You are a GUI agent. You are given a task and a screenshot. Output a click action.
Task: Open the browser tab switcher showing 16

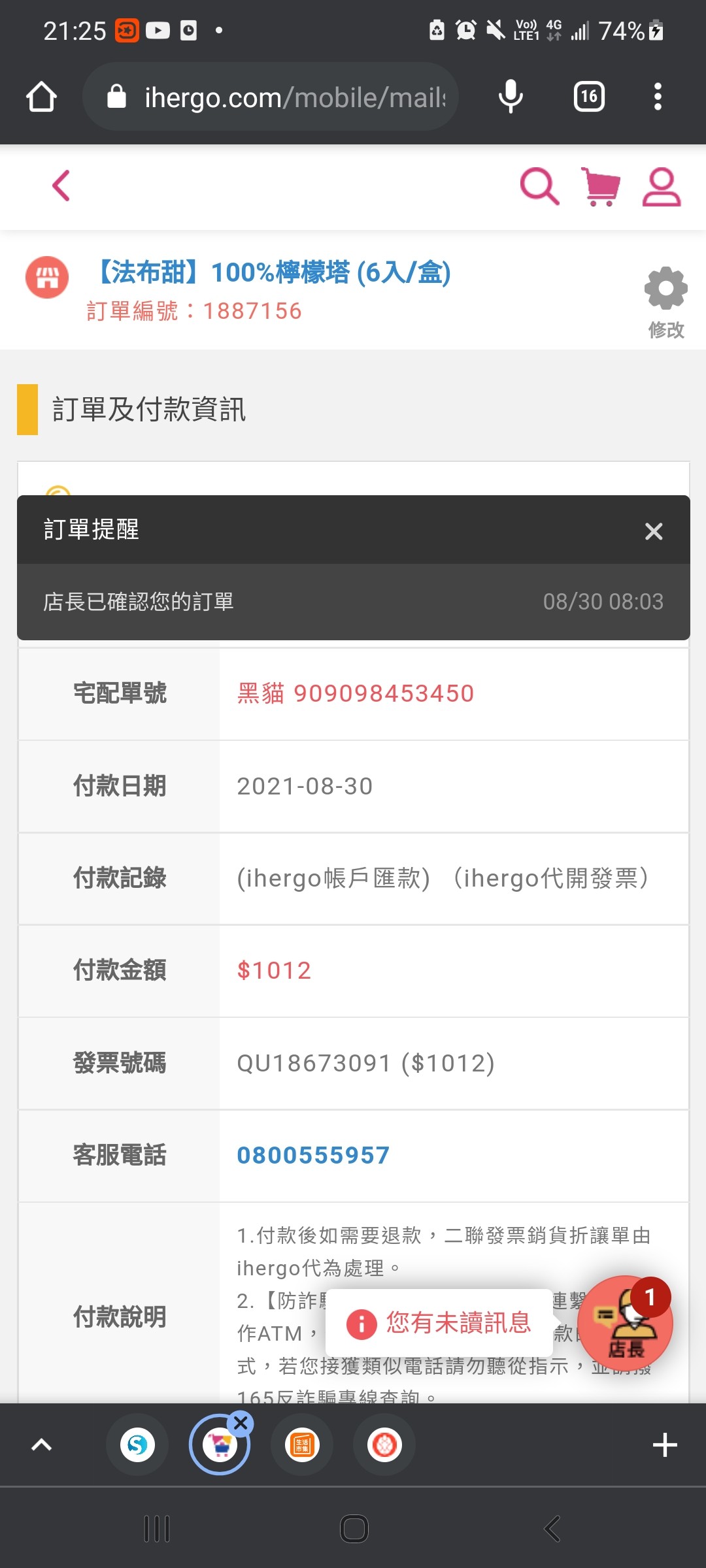[x=589, y=97]
